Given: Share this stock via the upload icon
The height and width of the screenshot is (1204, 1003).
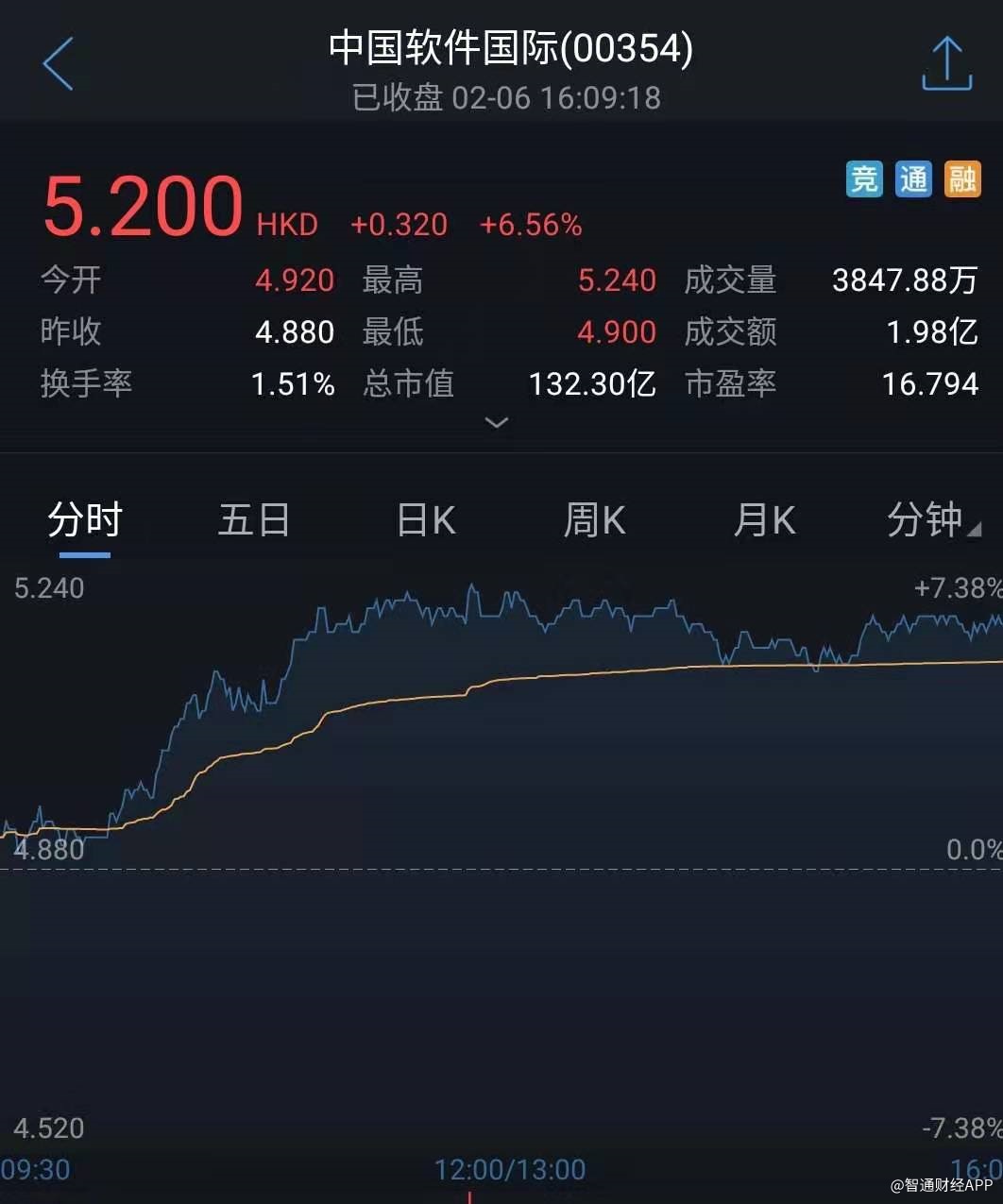Looking at the screenshot, I should coord(946,65).
